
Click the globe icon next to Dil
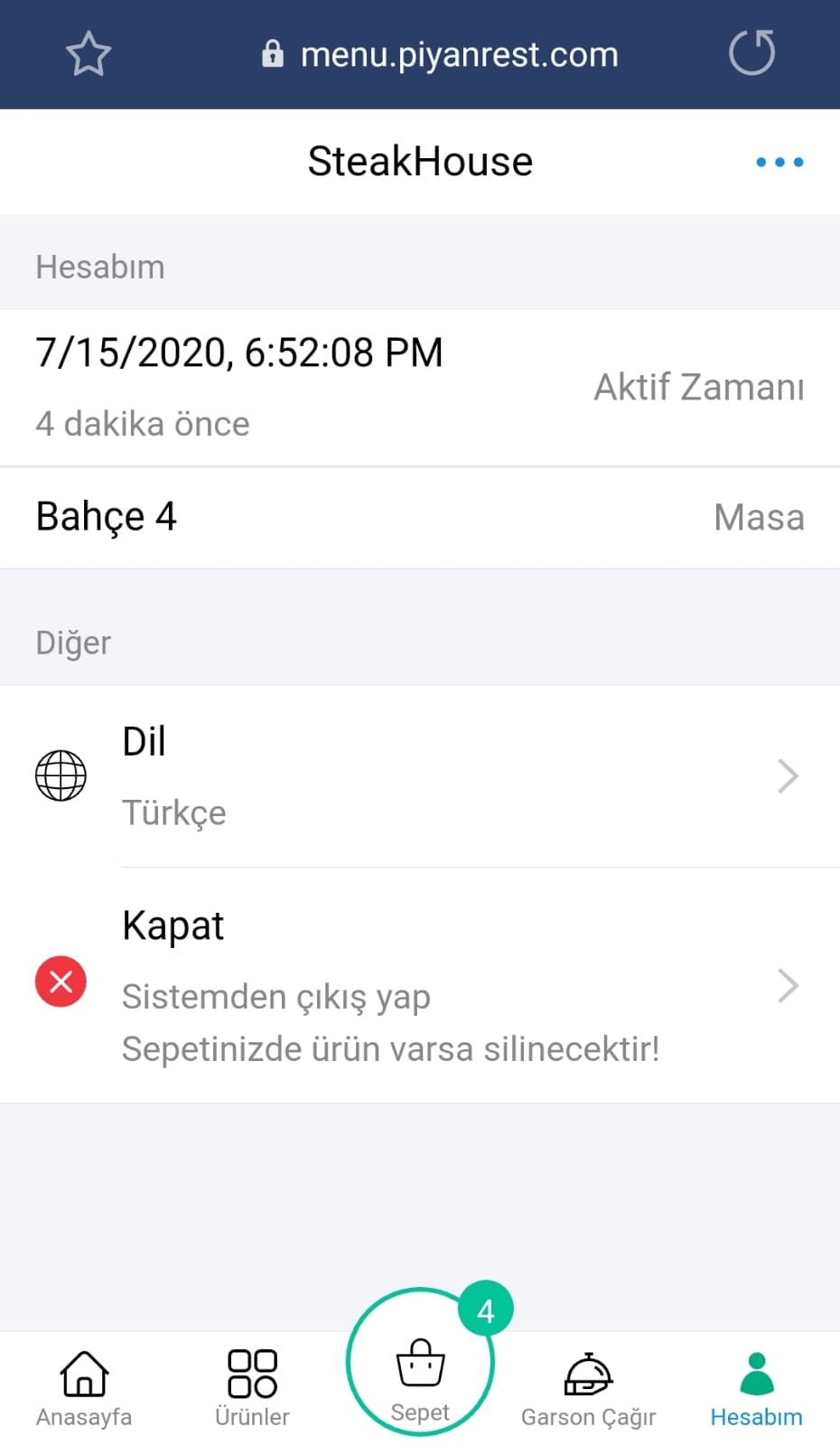(x=61, y=775)
